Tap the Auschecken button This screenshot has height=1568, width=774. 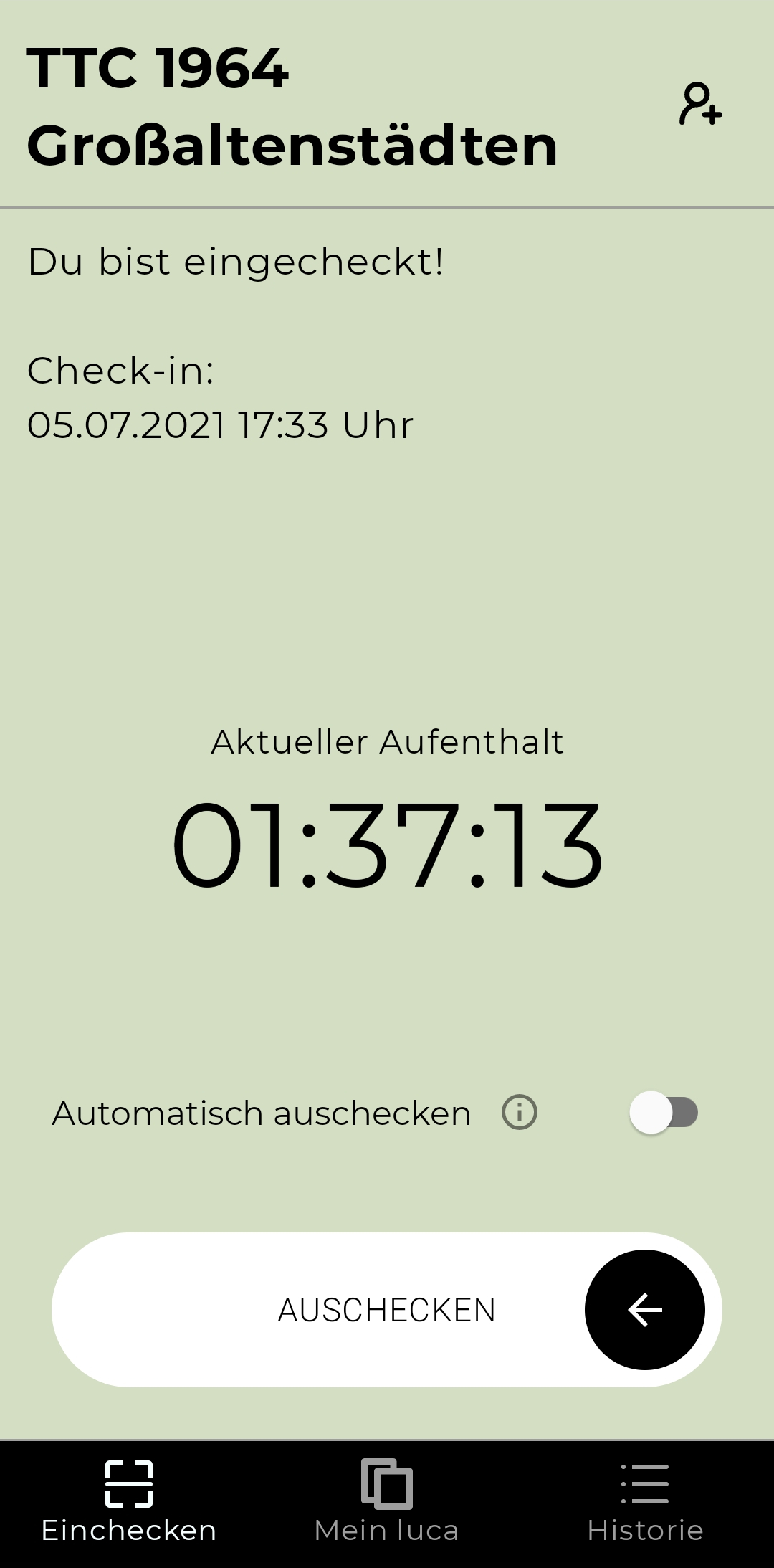point(387,1310)
